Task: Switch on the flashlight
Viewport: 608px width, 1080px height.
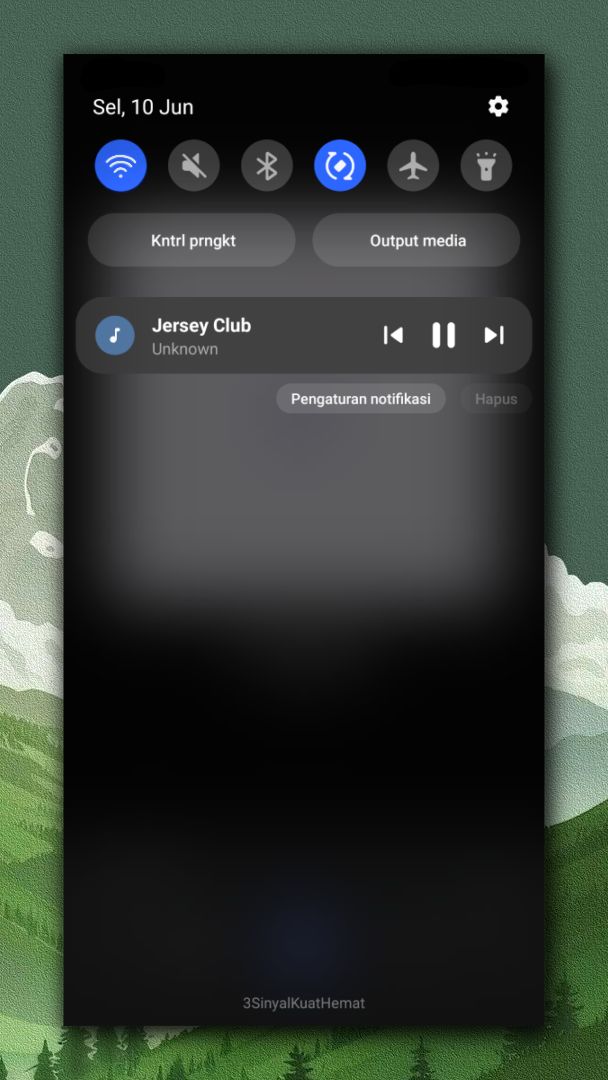Action: pyautogui.click(x=486, y=166)
